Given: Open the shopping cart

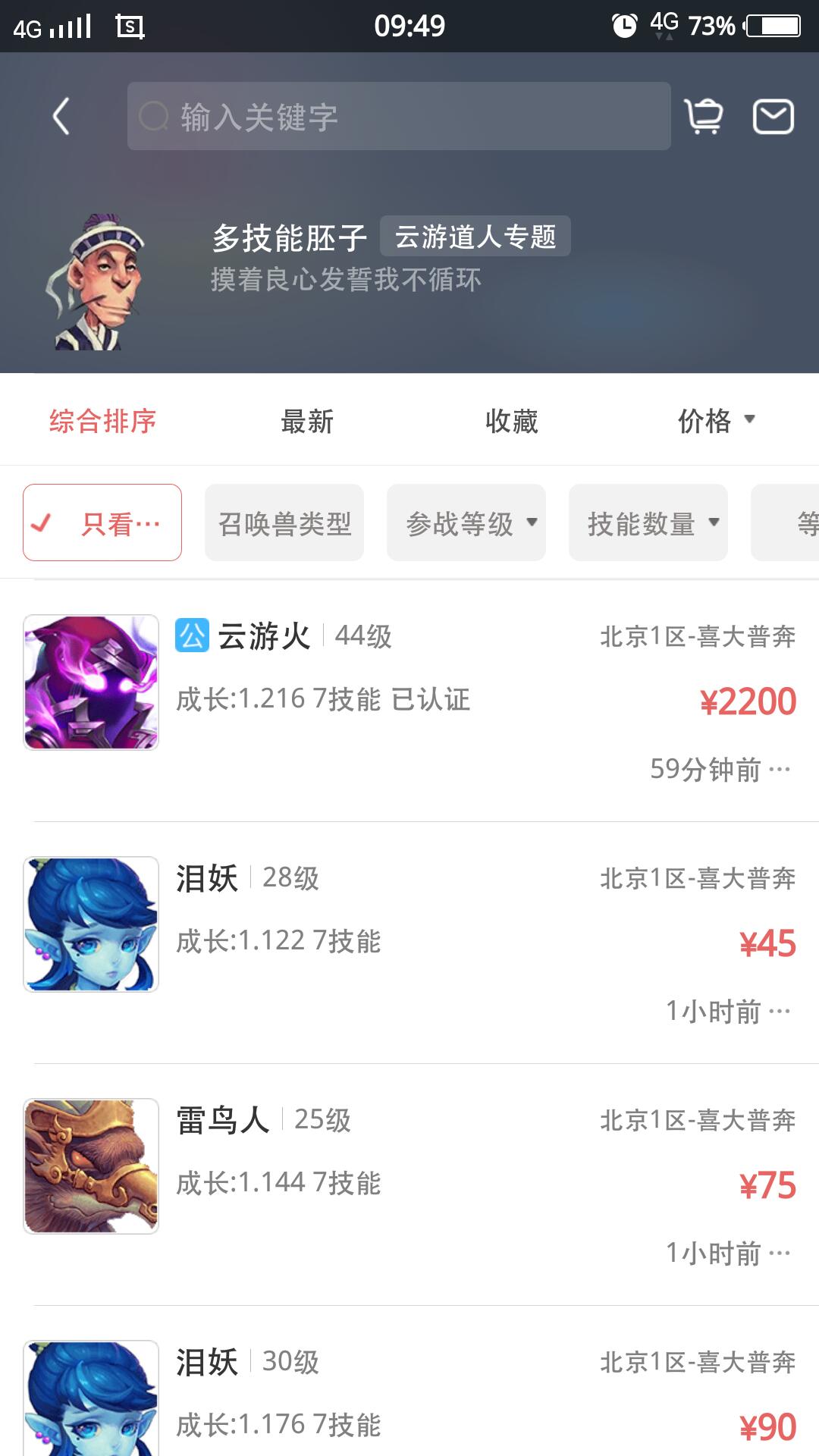Looking at the screenshot, I should tap(703, 117).
